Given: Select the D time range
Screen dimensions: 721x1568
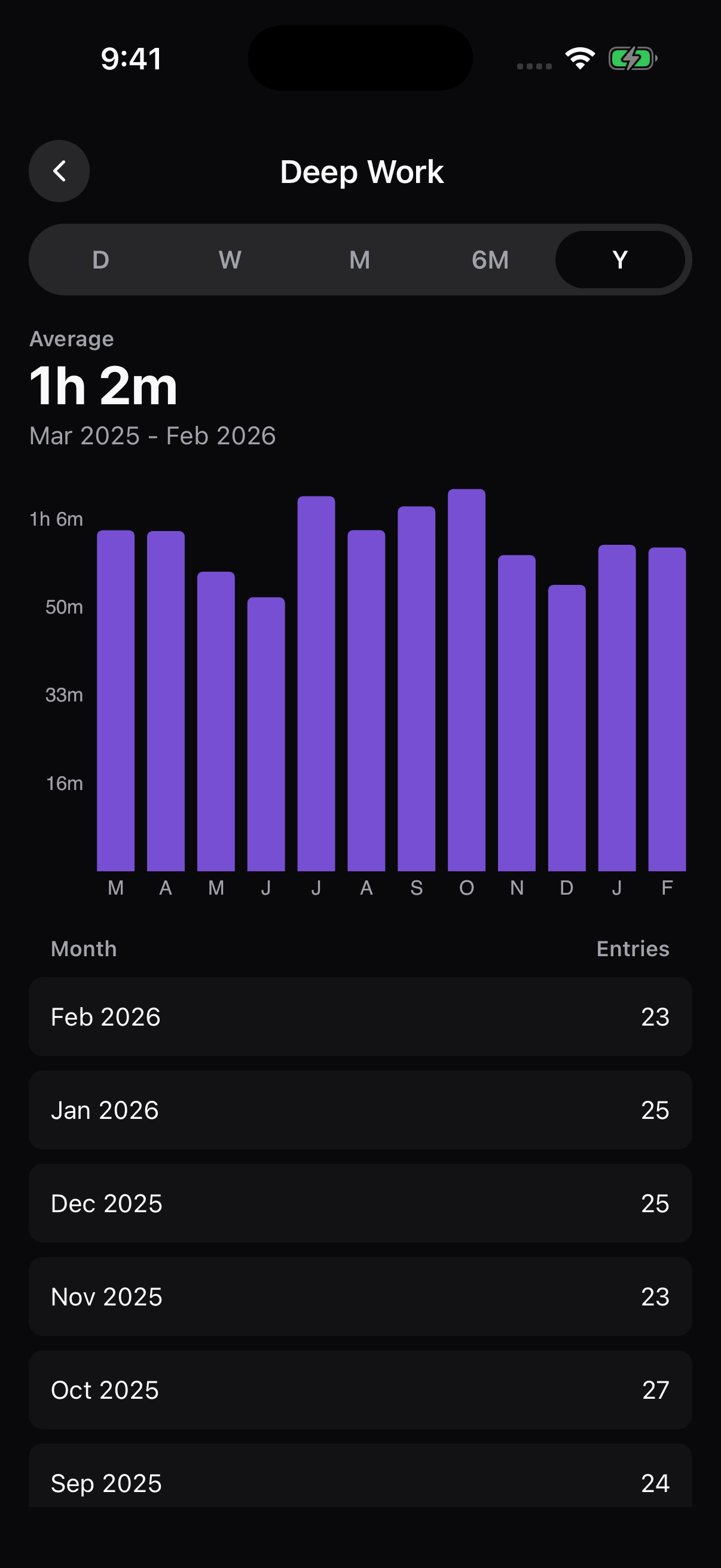Looking at the screenshot, I should point(99,260).
